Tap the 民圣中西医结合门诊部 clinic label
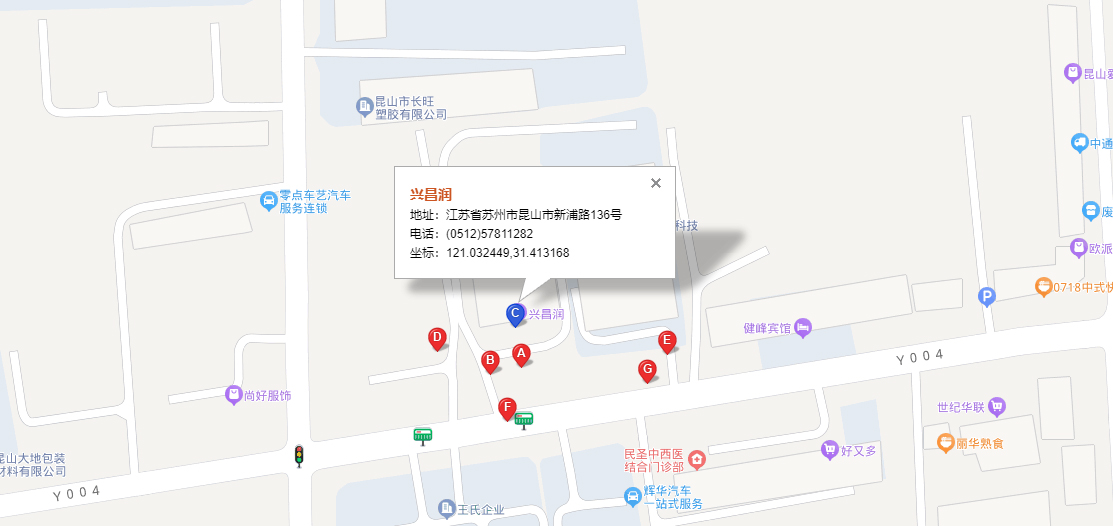 655,460
